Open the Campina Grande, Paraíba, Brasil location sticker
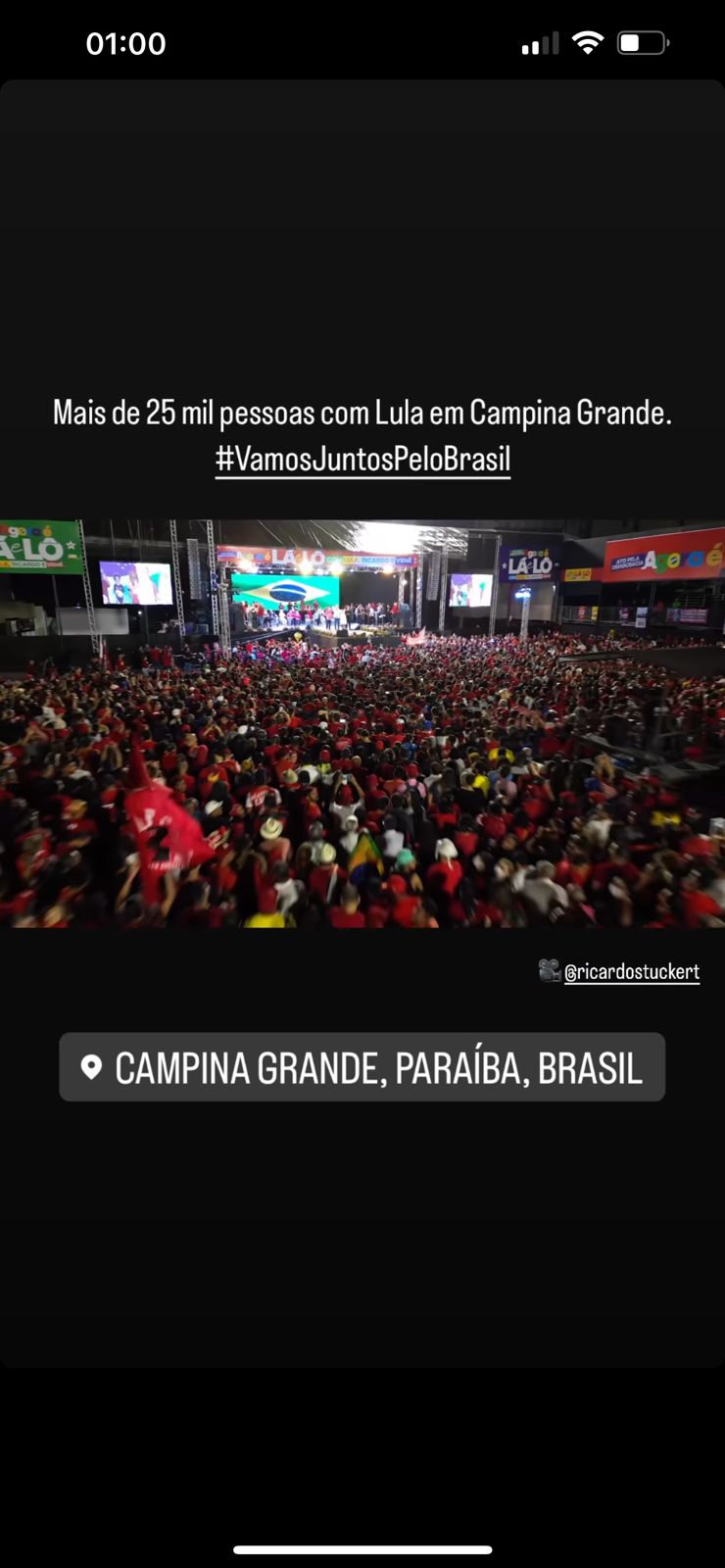725x1568 pixels. pyautogui.click(x=362, y=1067)
